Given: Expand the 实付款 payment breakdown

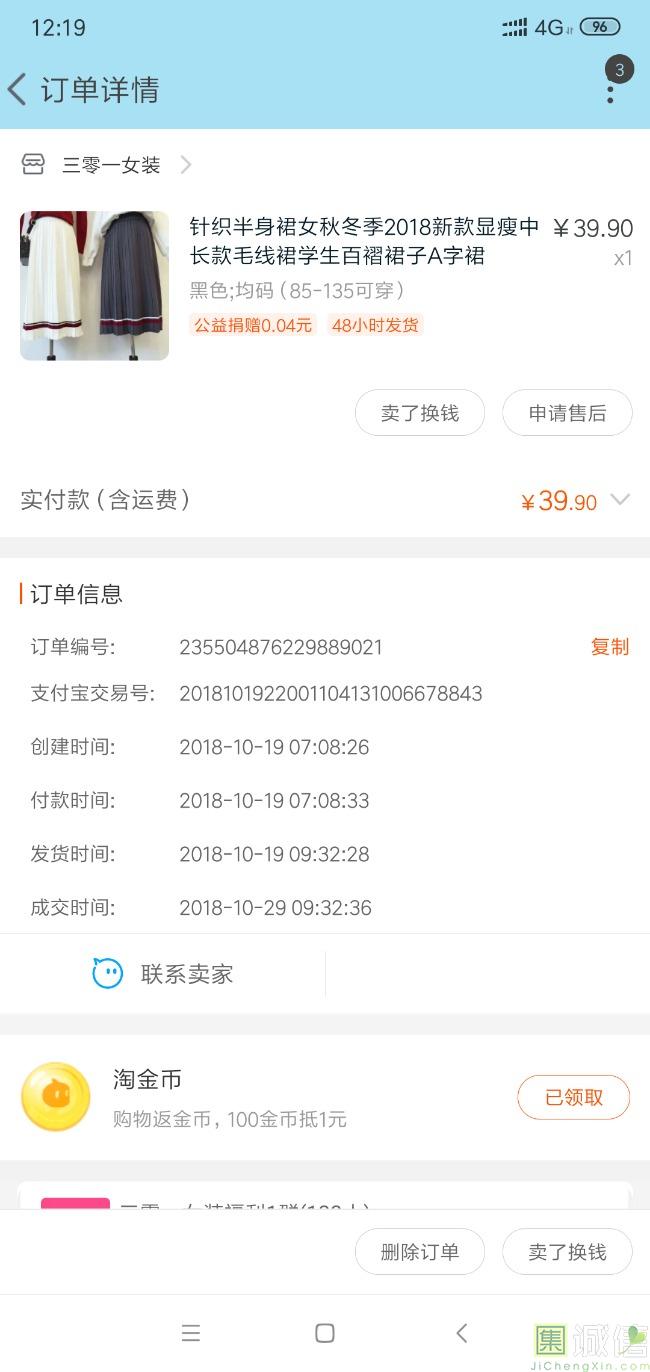Looking at the screenshot, I should pyautogui.click(x=620, y=500).
